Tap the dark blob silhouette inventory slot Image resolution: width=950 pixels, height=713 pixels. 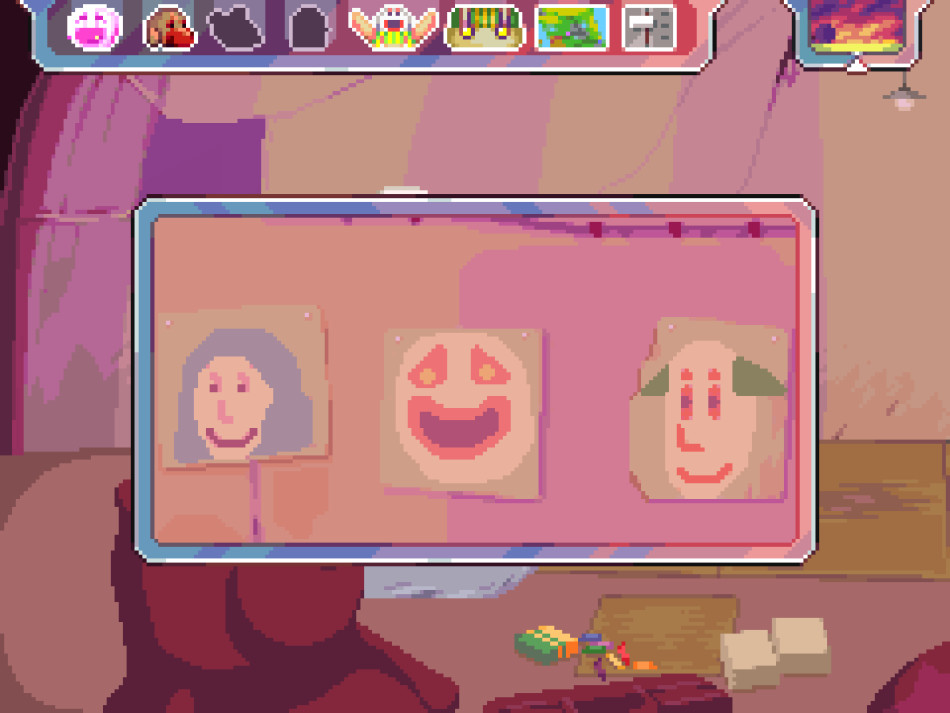click(x=236, y=27)
